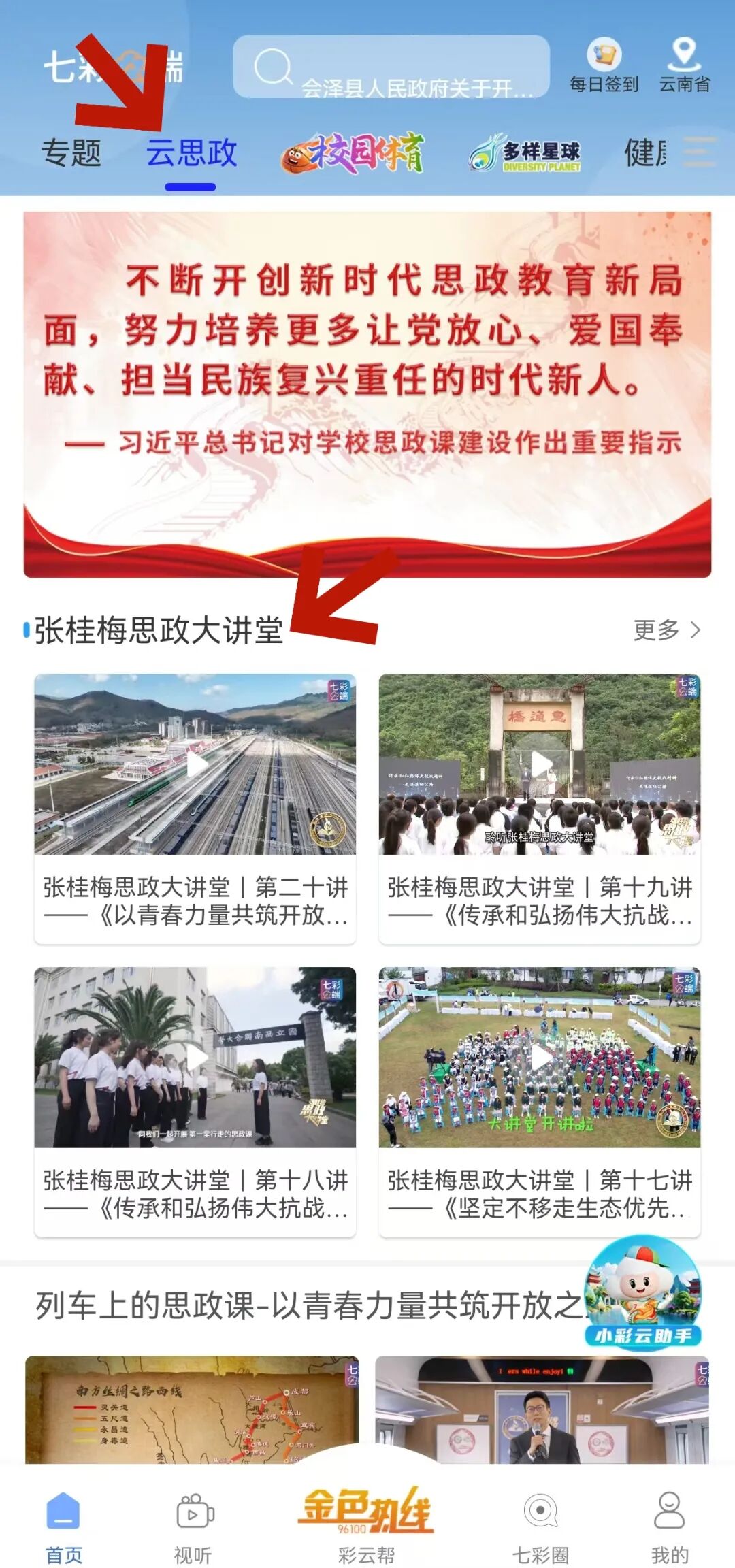The width and height of the screenshot is (735, 1568).
Task: Play the 第二十讲 lecture video
Action: pos(195,764)
